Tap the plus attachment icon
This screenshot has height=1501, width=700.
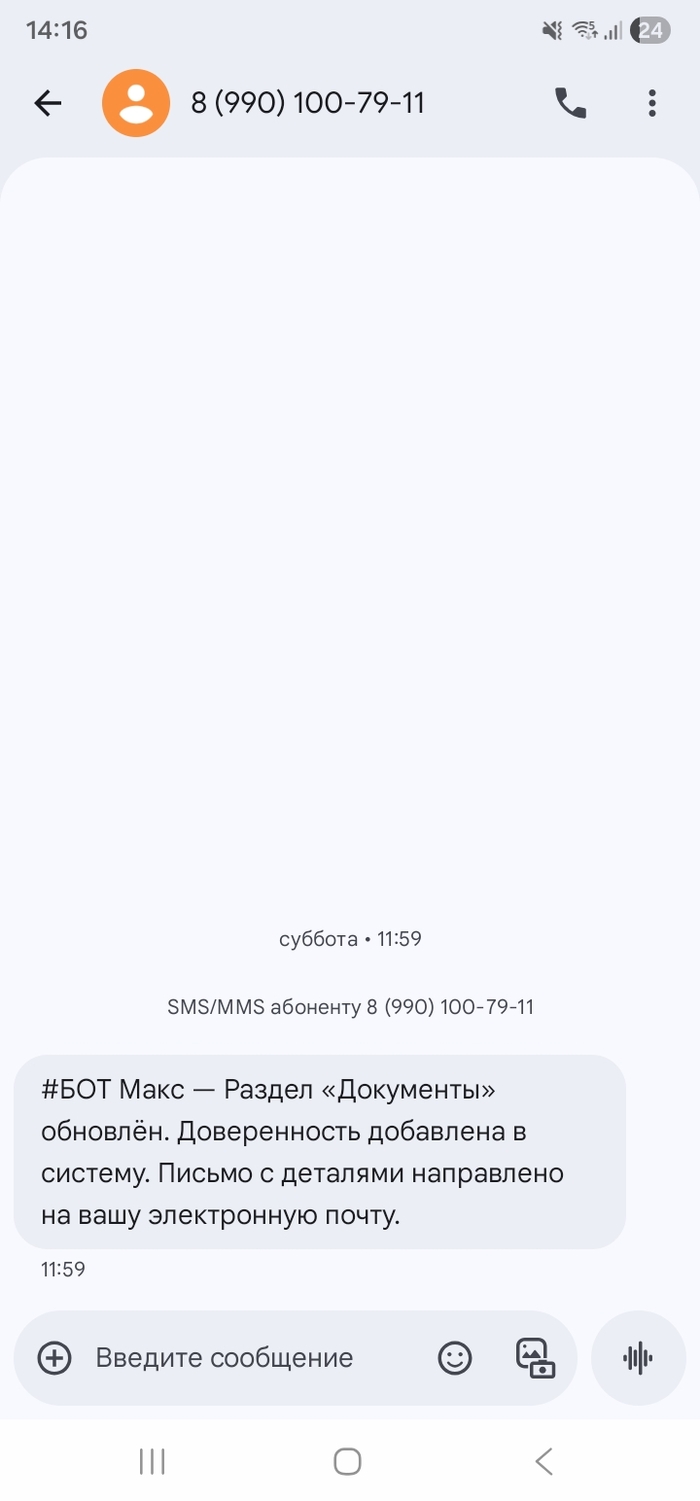pos(54,1357)
